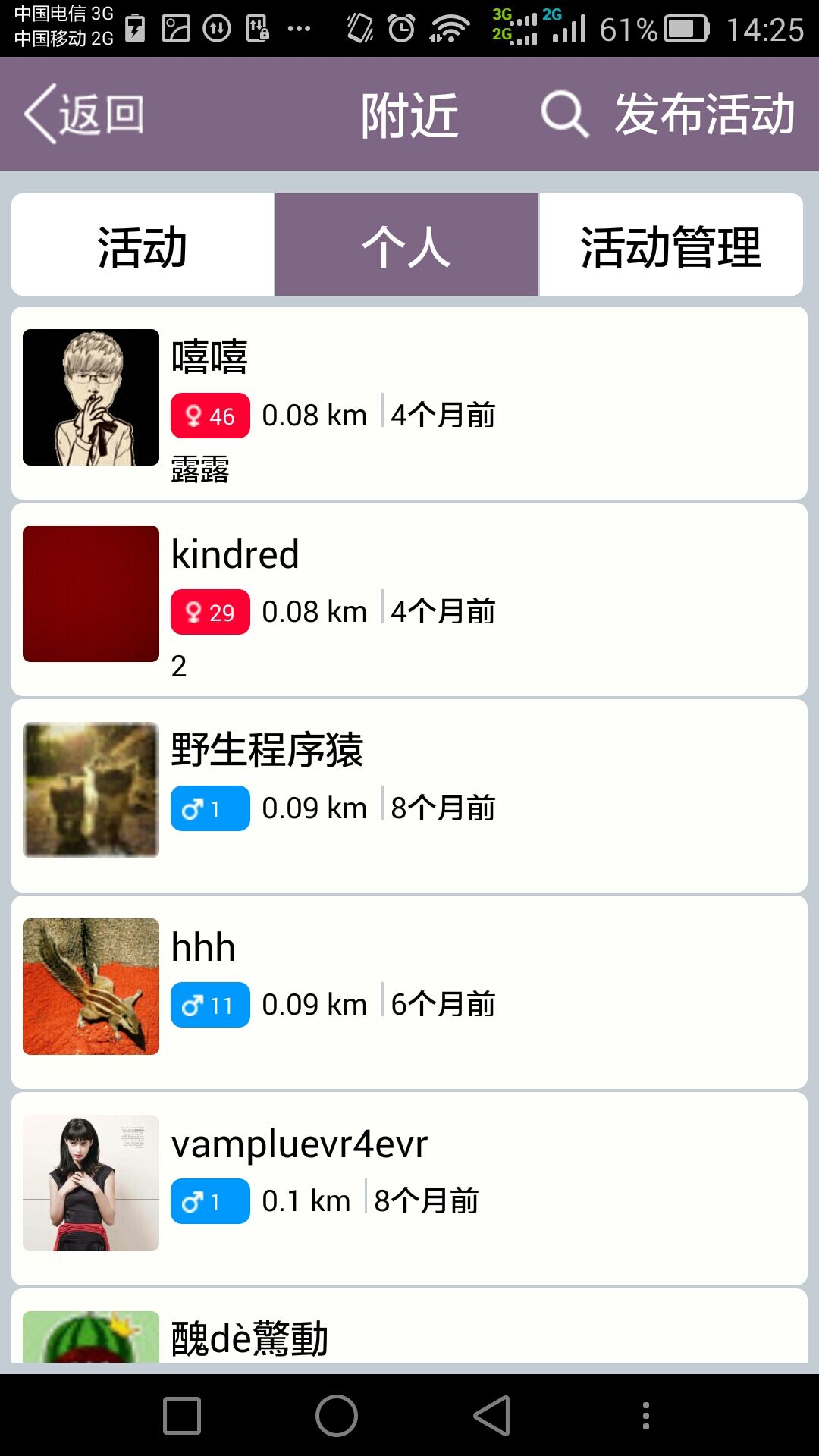
Task: Go back using the 返回 button
Action: pos(85,114)
